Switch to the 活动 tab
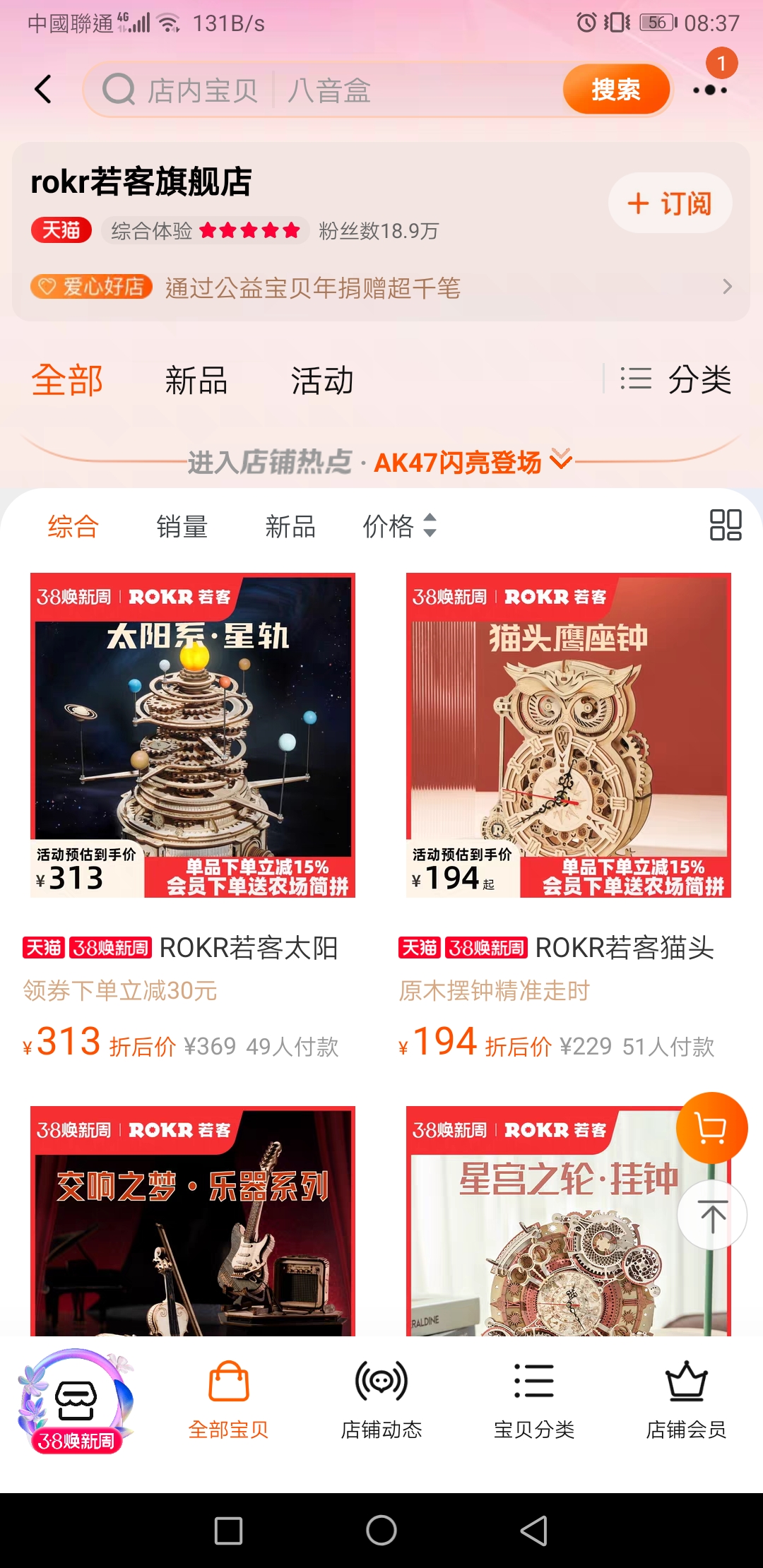Screen dimensions: 763x1568 click(322, 381)
